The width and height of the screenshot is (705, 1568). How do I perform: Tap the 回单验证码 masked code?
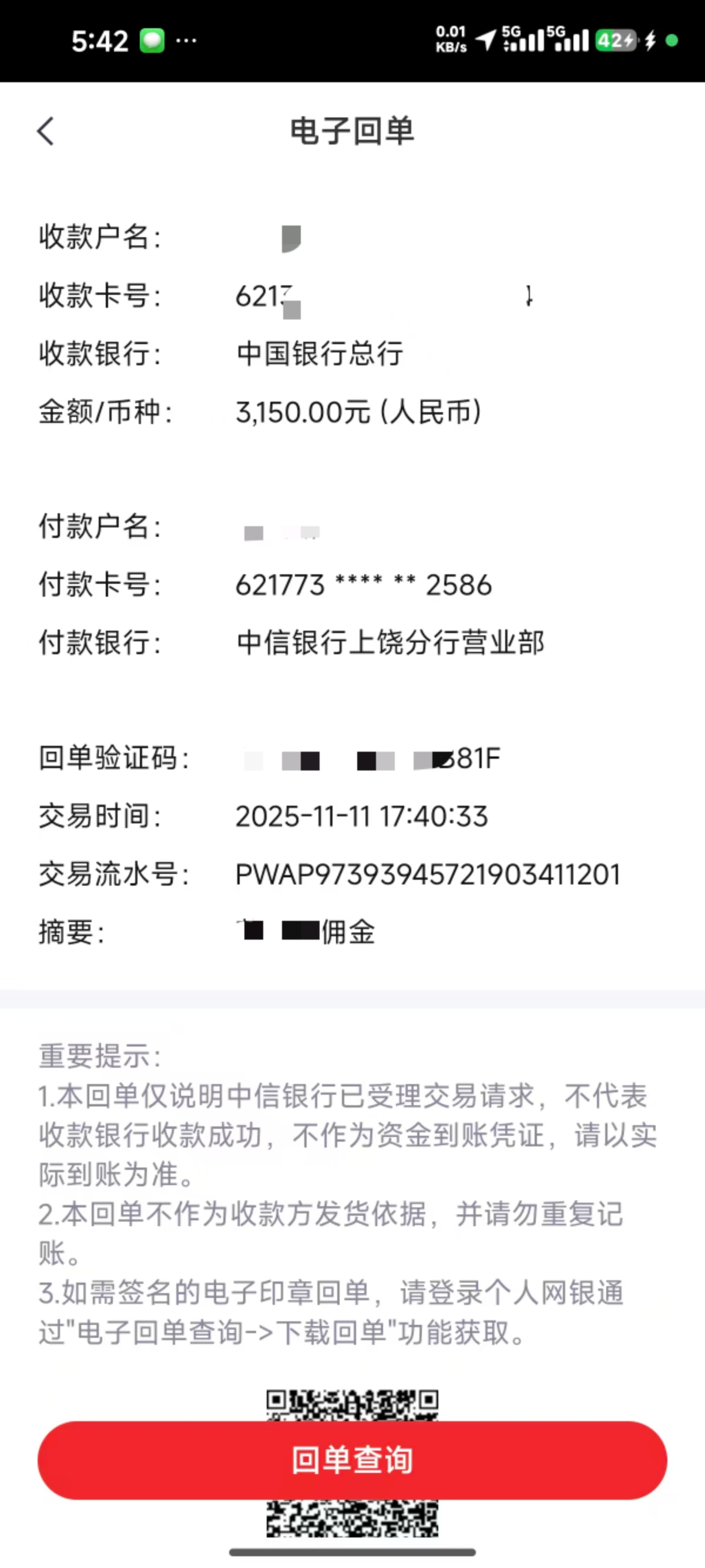(x=365, y=760)
